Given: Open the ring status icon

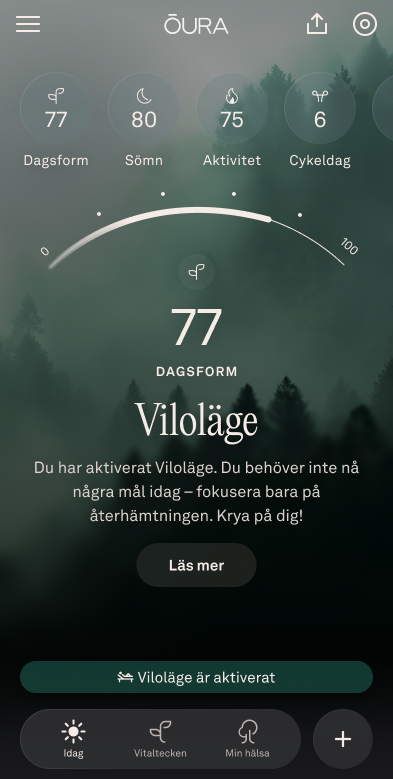Looking at the screenshot, I should 365,24.
